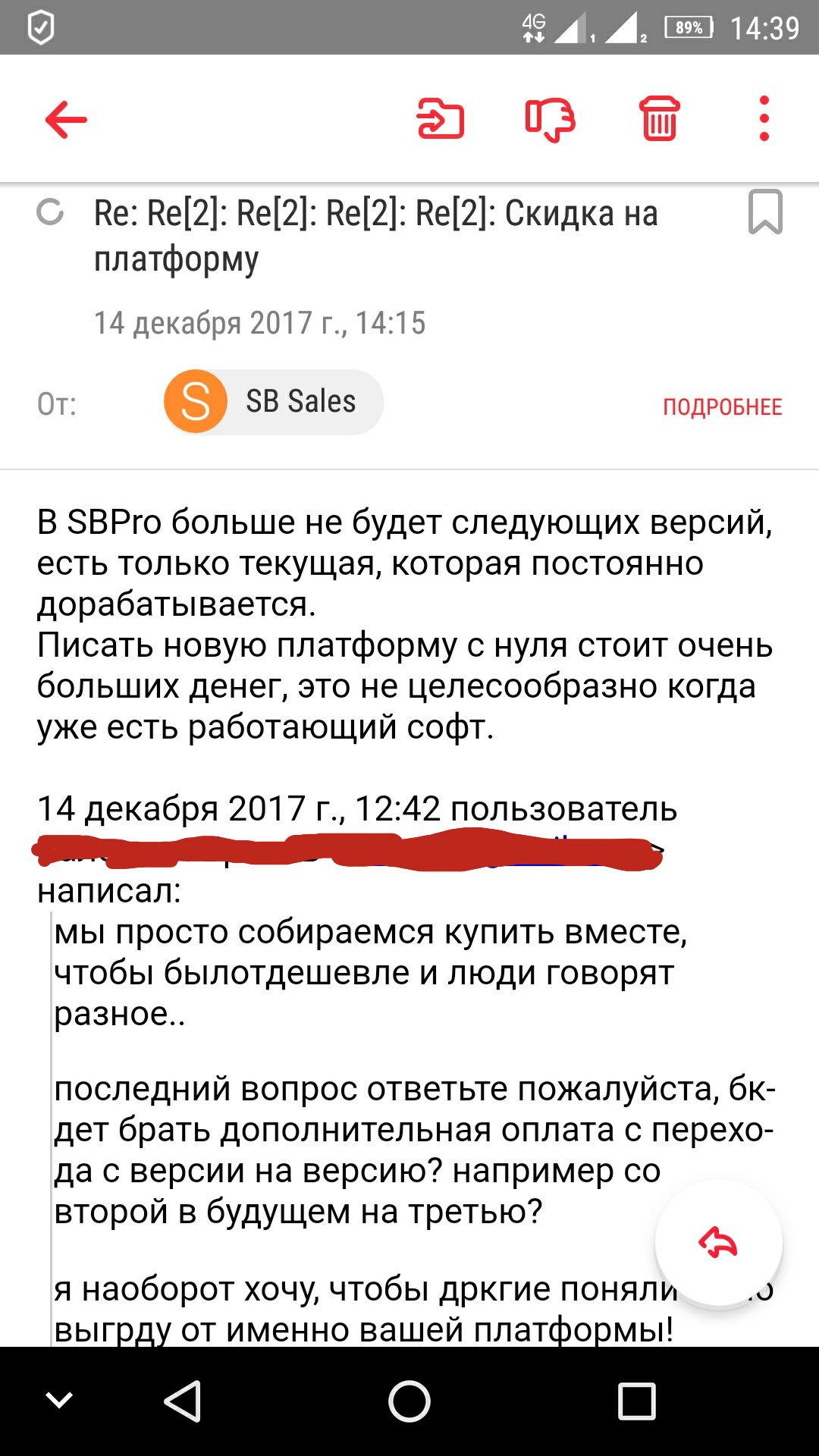Screen dimensions: 819x1456
Task: Open the SB Sales sender chip
Action: coord(274,402)
